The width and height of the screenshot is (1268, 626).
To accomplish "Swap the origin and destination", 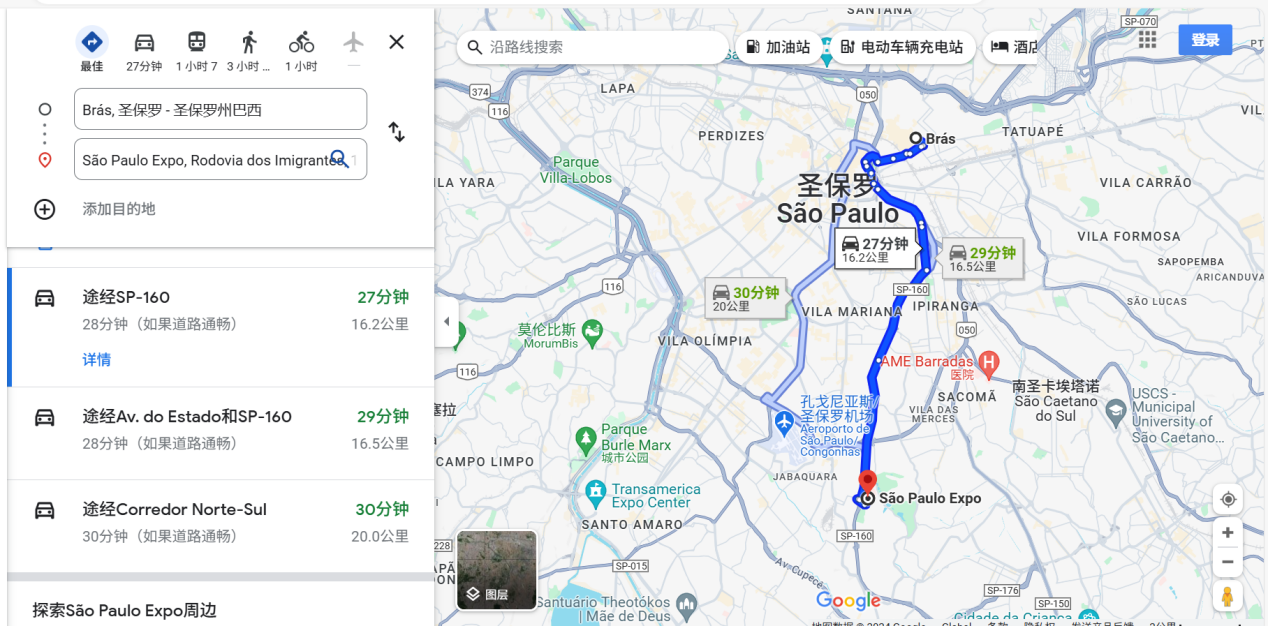I will point(396,132).
